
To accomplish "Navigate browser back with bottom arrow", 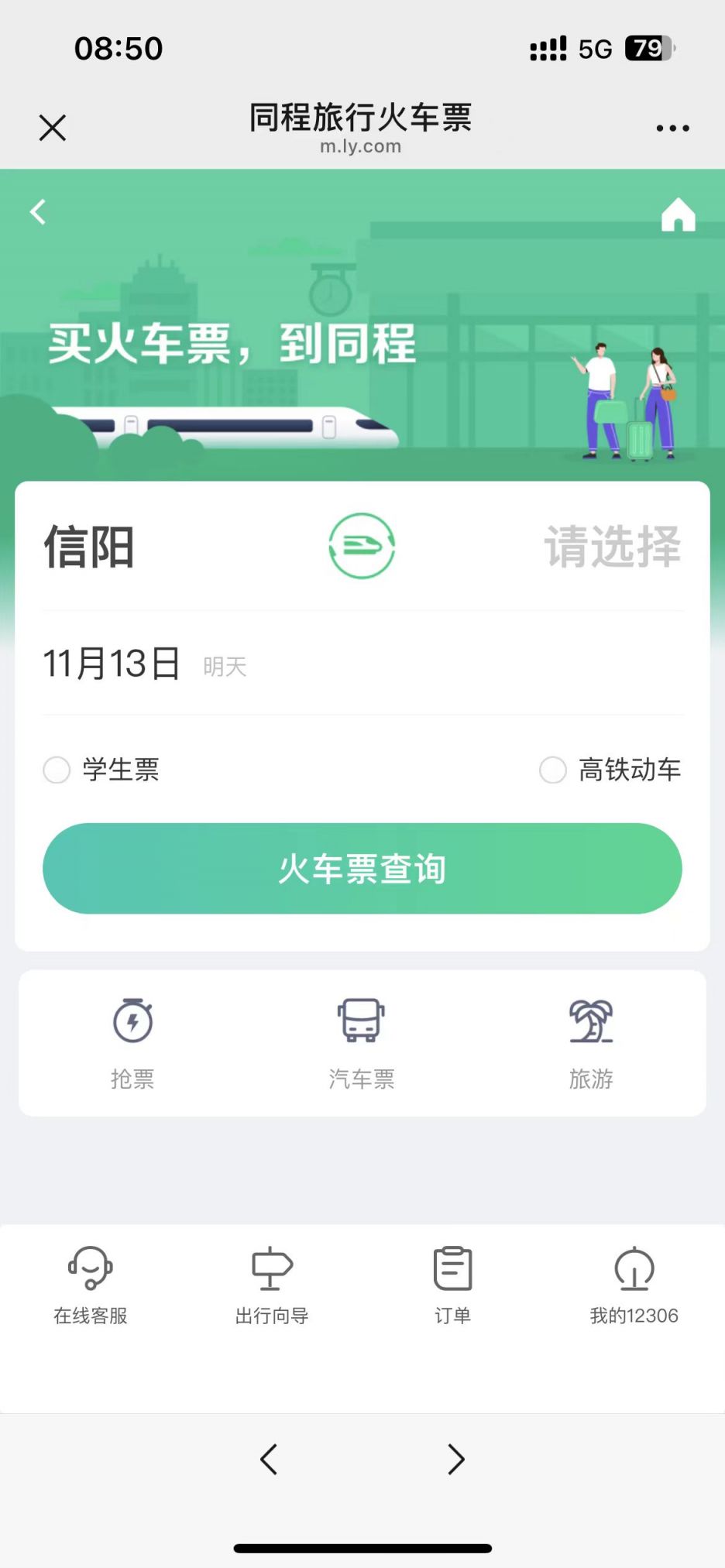I will coord(269,1460).
